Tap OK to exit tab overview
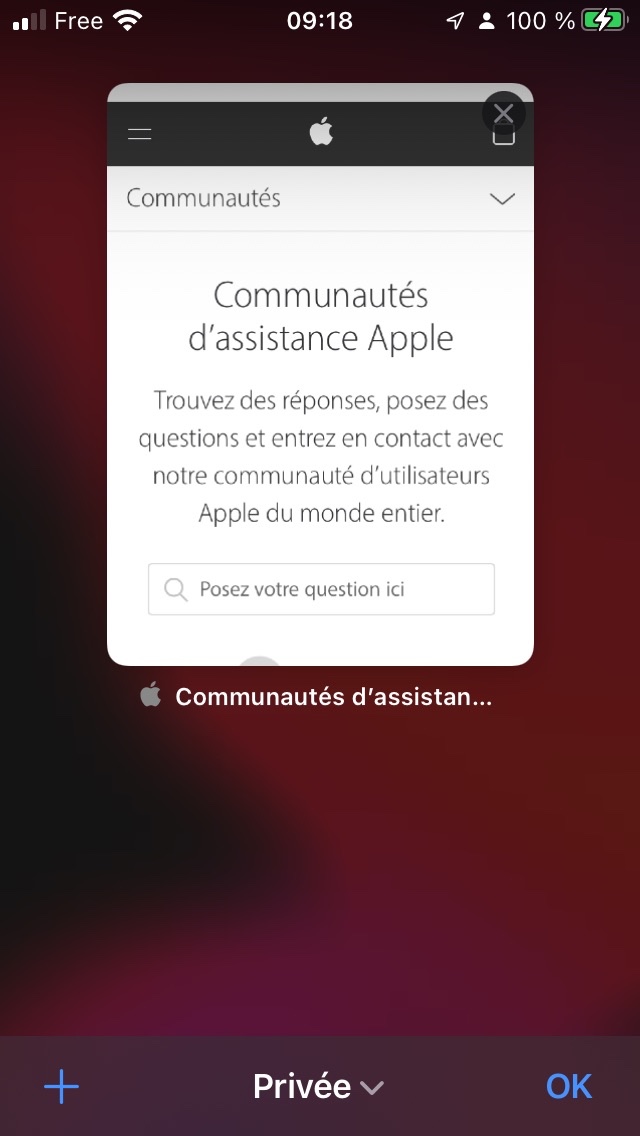The image size is (640, 1136). coord(568,1086)
